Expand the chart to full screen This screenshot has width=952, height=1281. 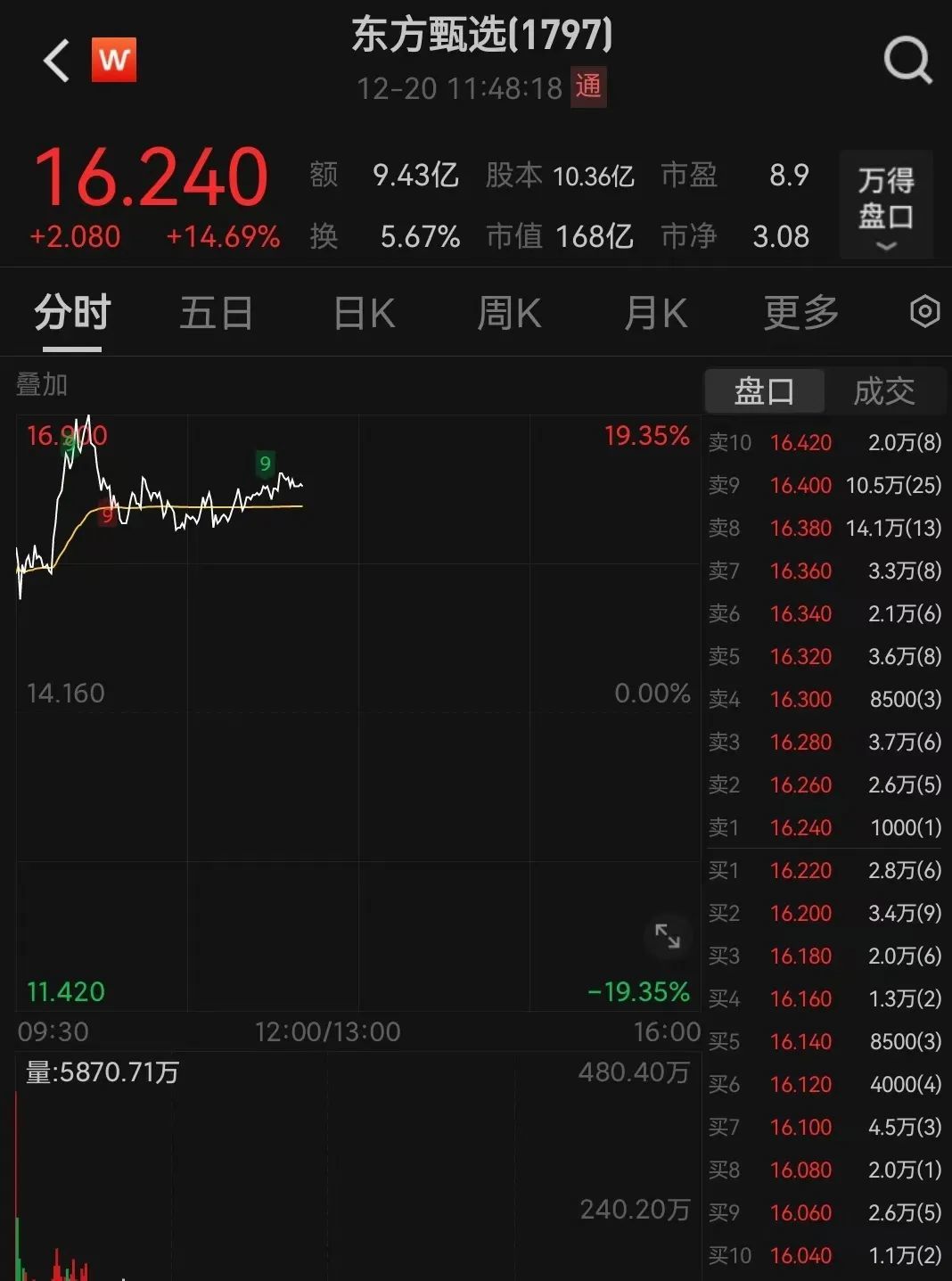[x=667, y=936]
